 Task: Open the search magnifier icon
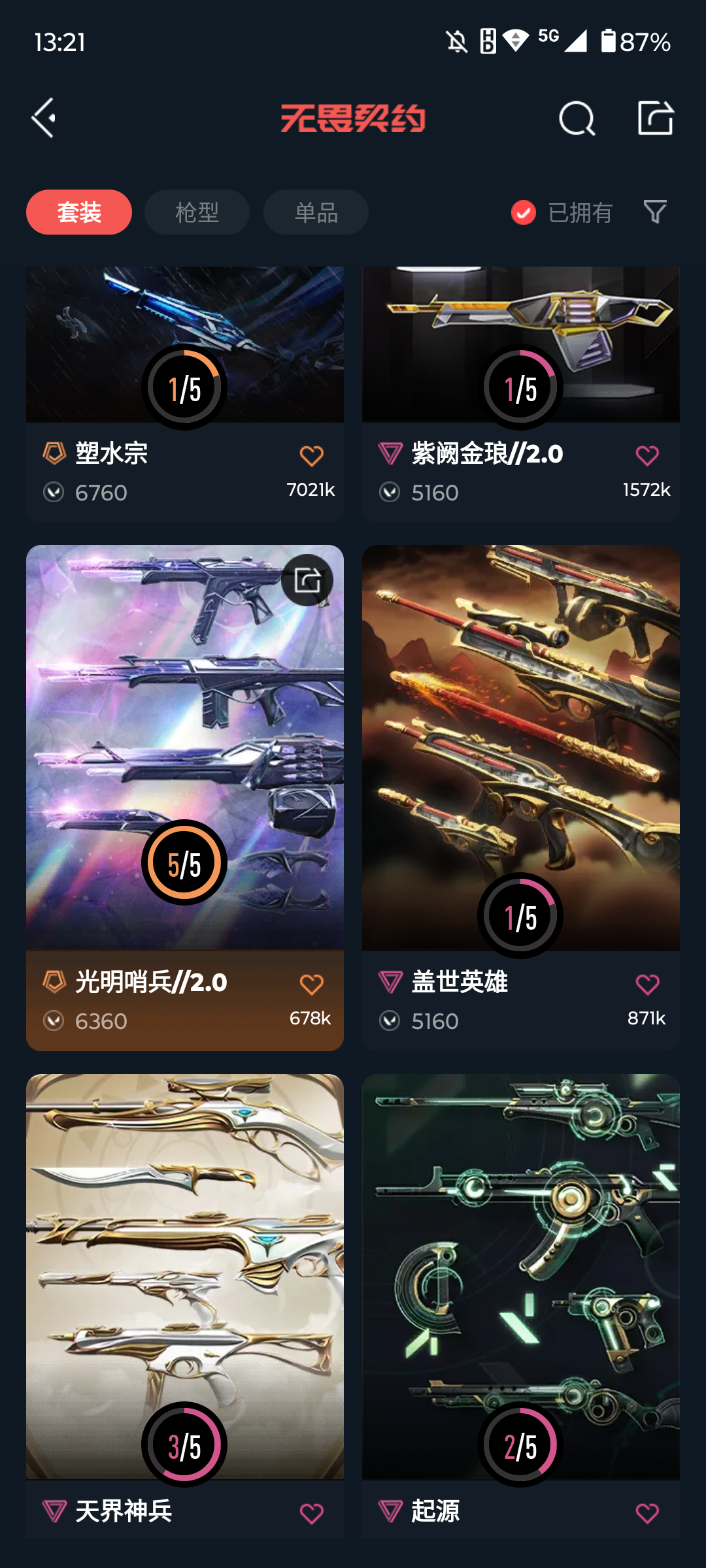point(577,118)
